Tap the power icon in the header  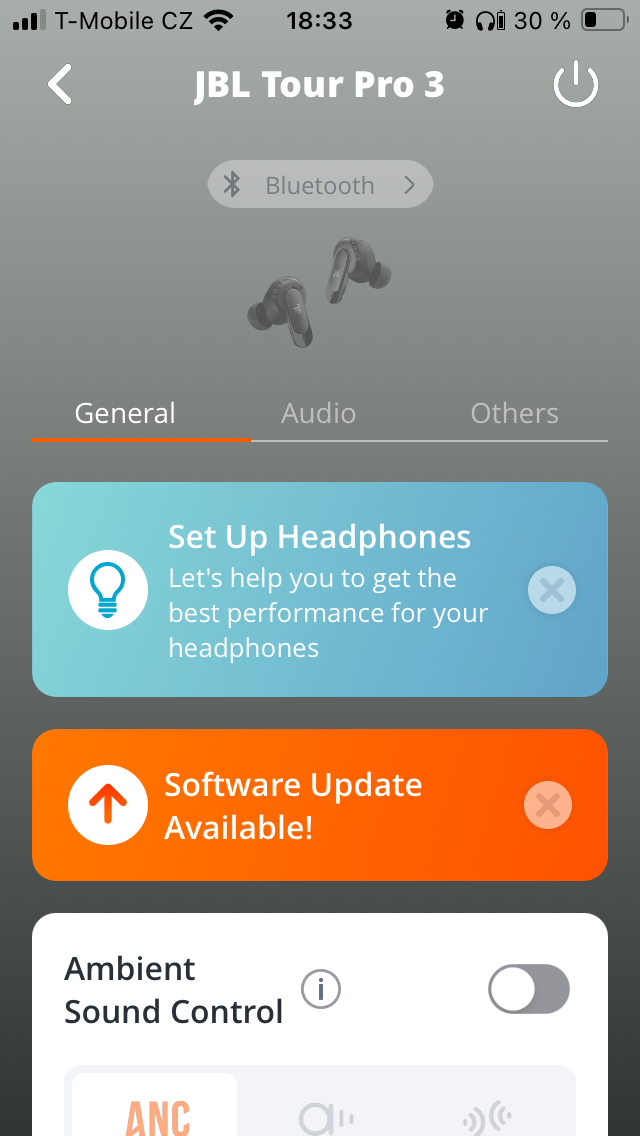[576, 86]
